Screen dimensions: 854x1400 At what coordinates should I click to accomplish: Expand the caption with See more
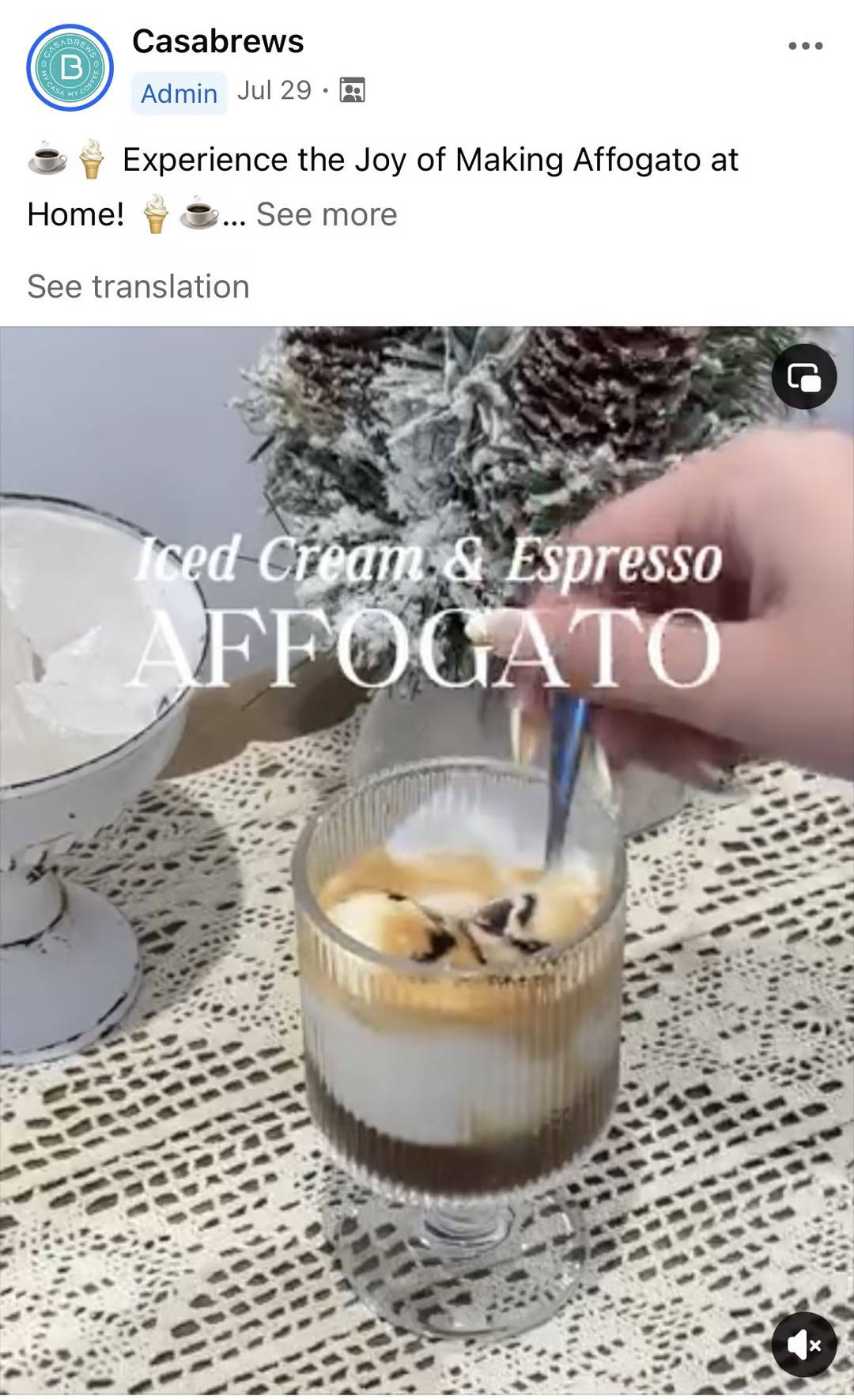pos(326,214)
